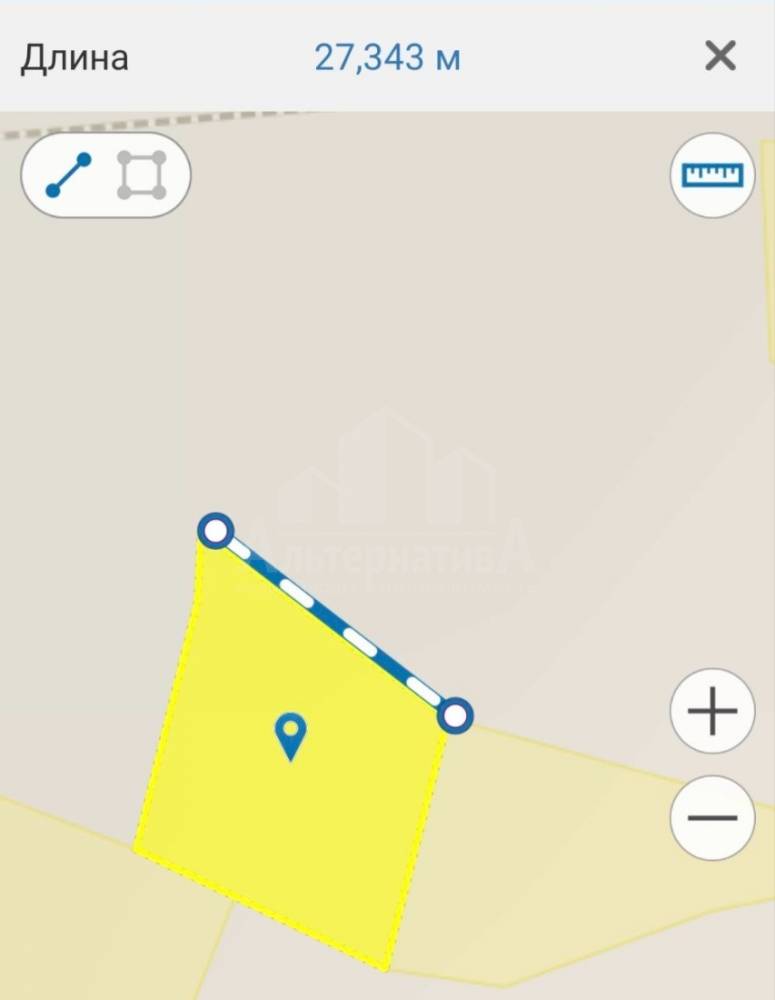This screenshot has height=1000, width=775.
Task: Toggle the ruler measurement tool
Action: [x=712, y=175]
